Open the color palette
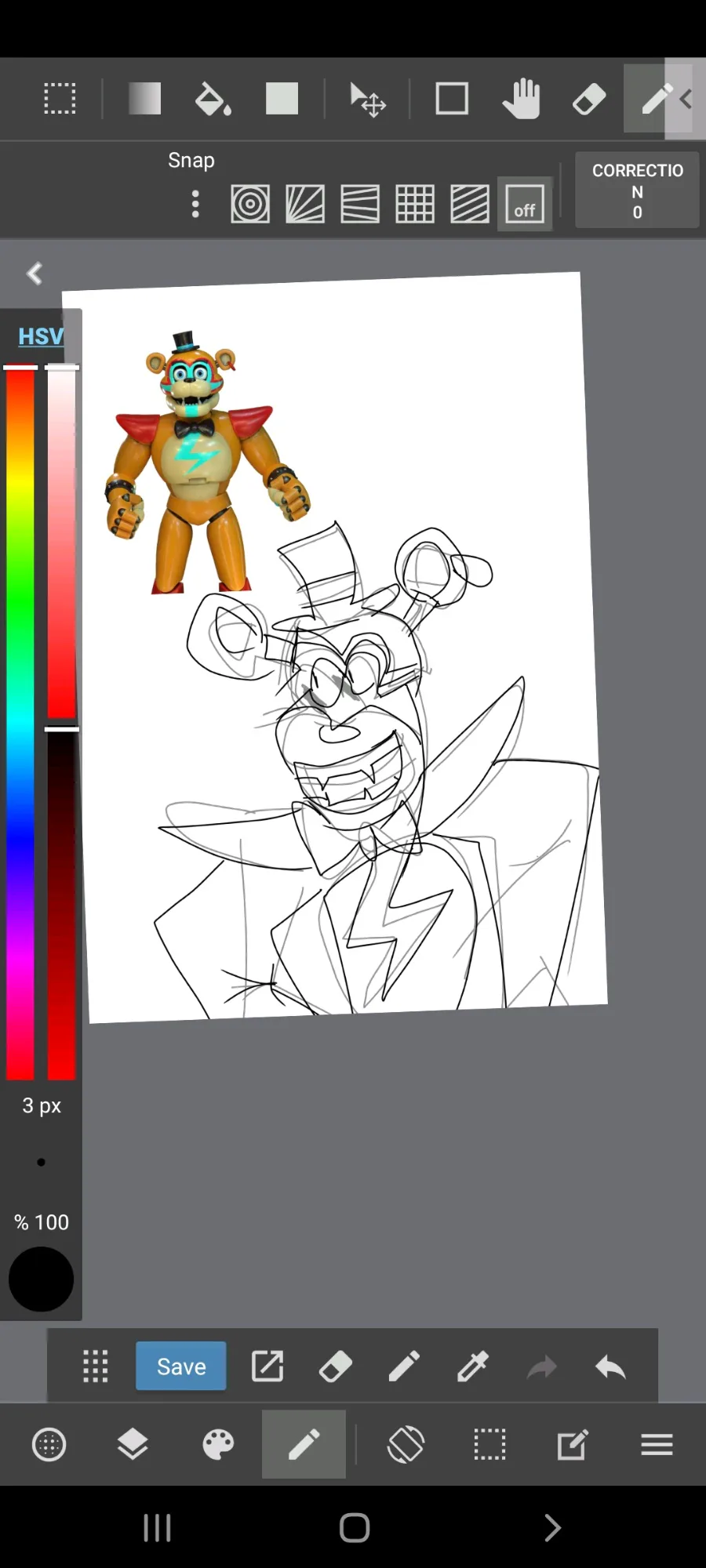The image size is (706, 1568). [x=218, y=1444]
